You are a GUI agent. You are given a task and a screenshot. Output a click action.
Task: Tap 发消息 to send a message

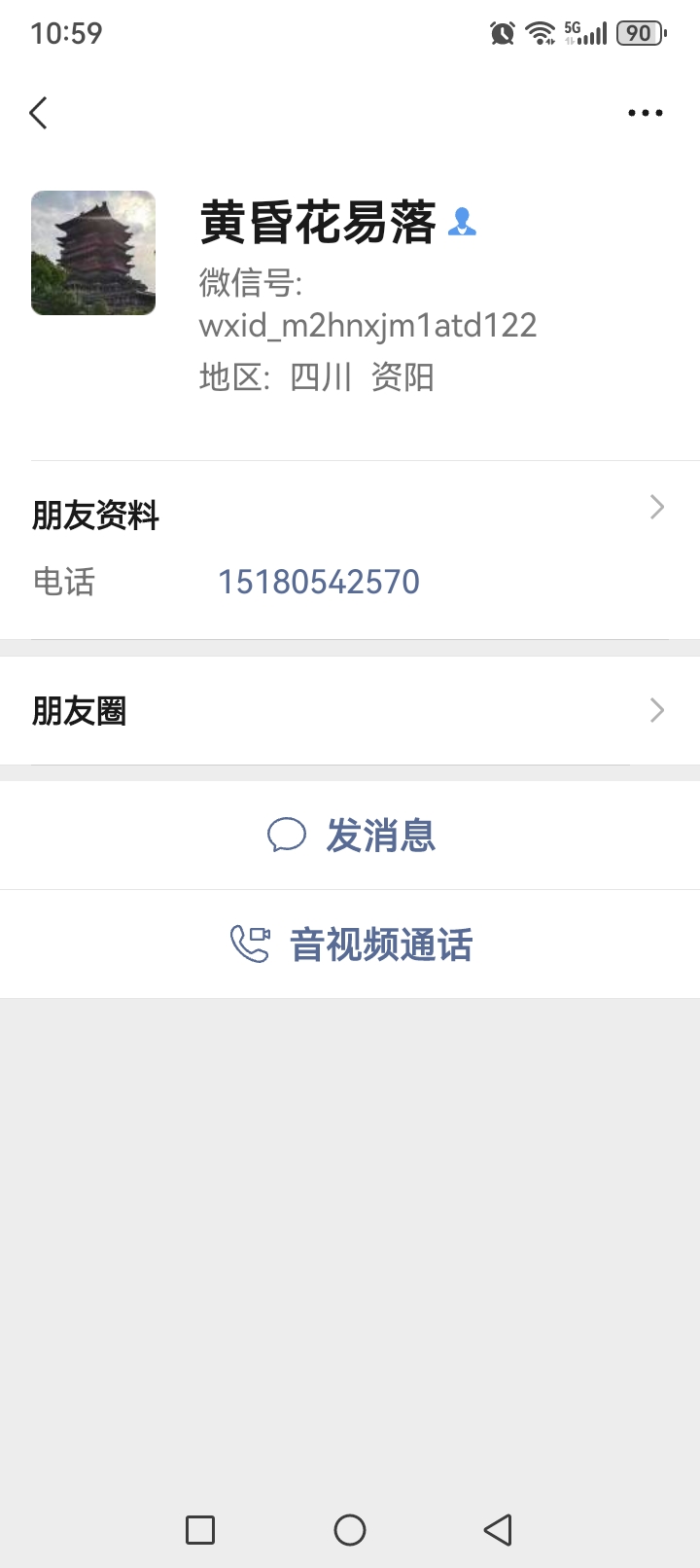coord(352,836)
